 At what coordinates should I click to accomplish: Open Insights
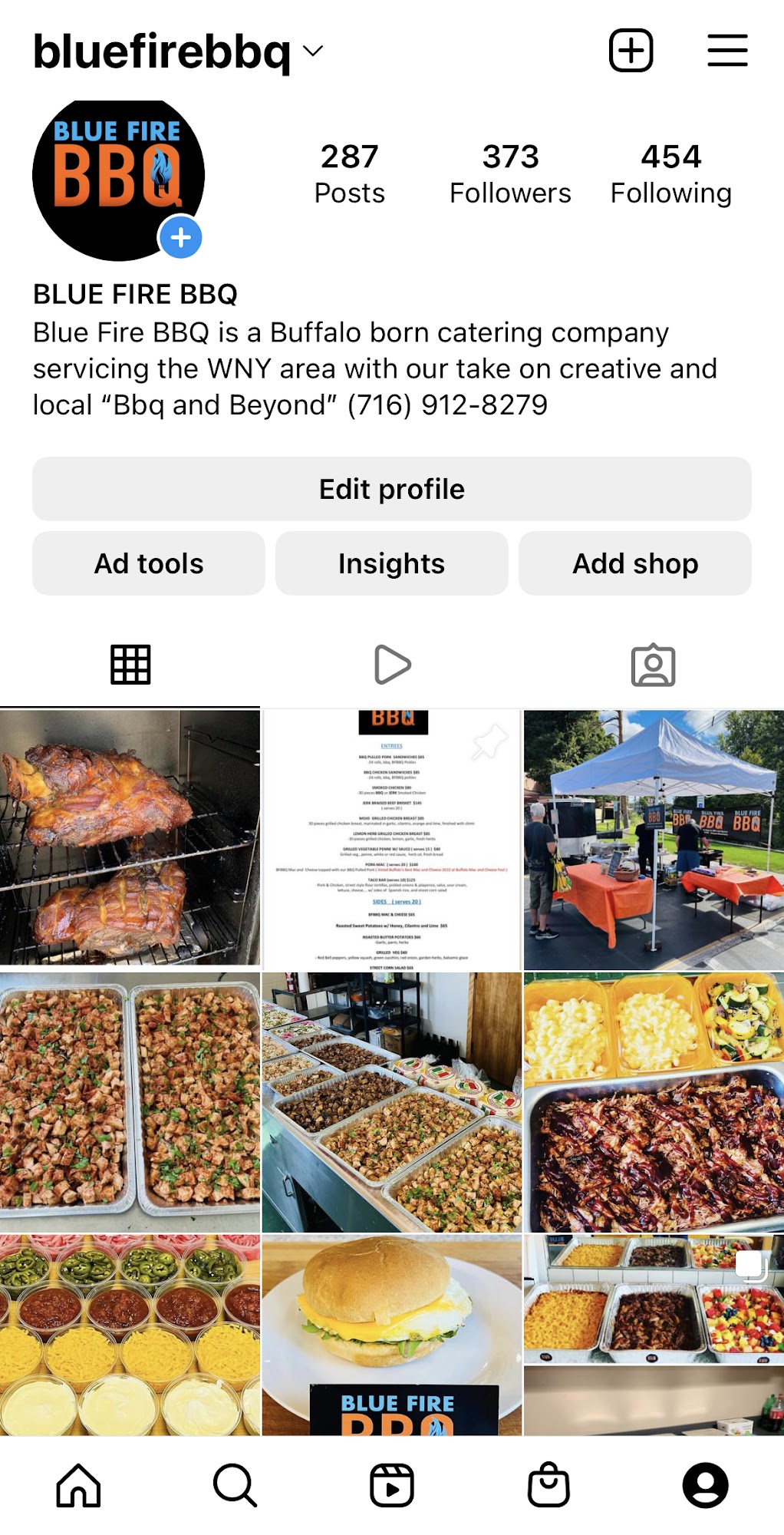(x=391, y=563)
